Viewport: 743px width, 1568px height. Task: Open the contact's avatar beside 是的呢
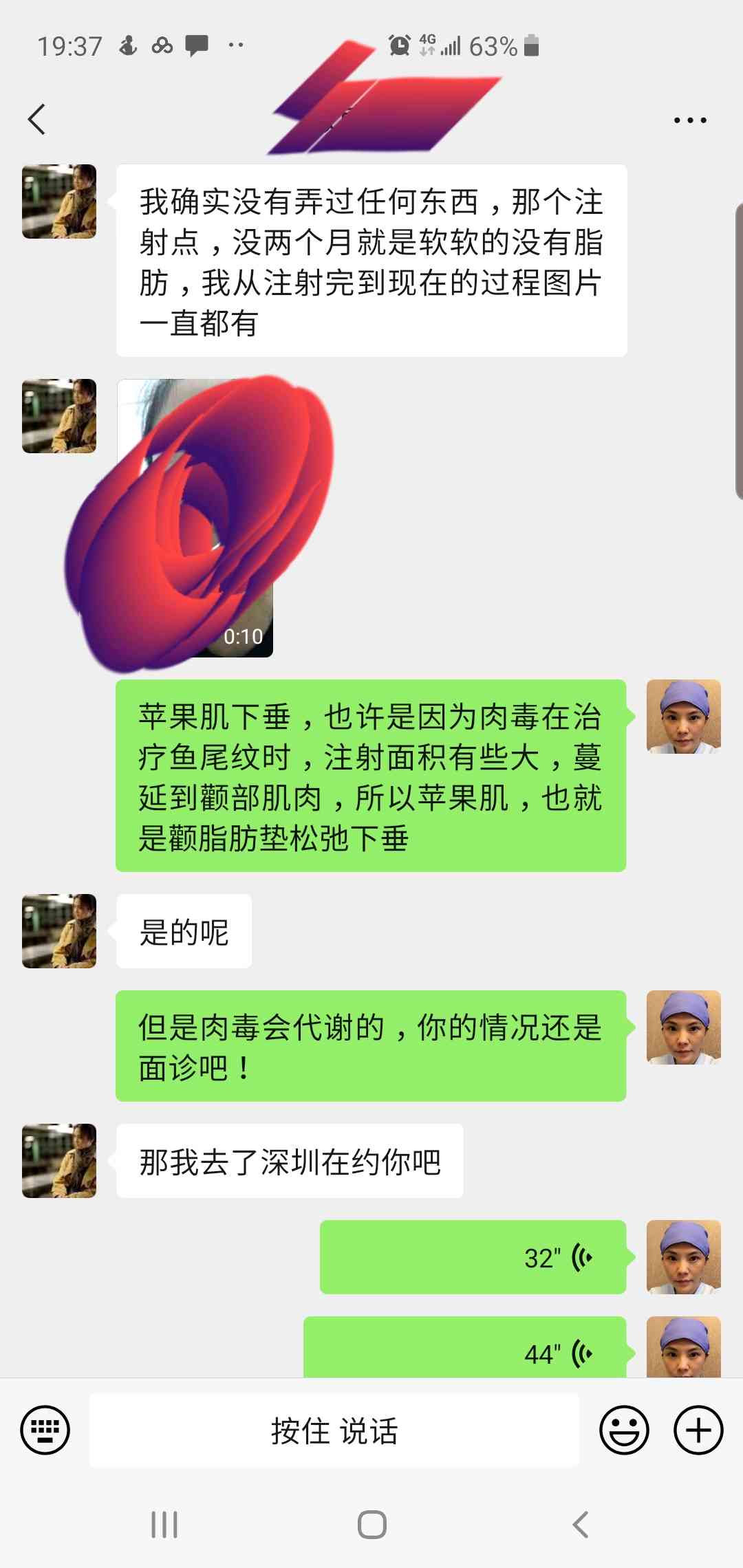[59, 931]
